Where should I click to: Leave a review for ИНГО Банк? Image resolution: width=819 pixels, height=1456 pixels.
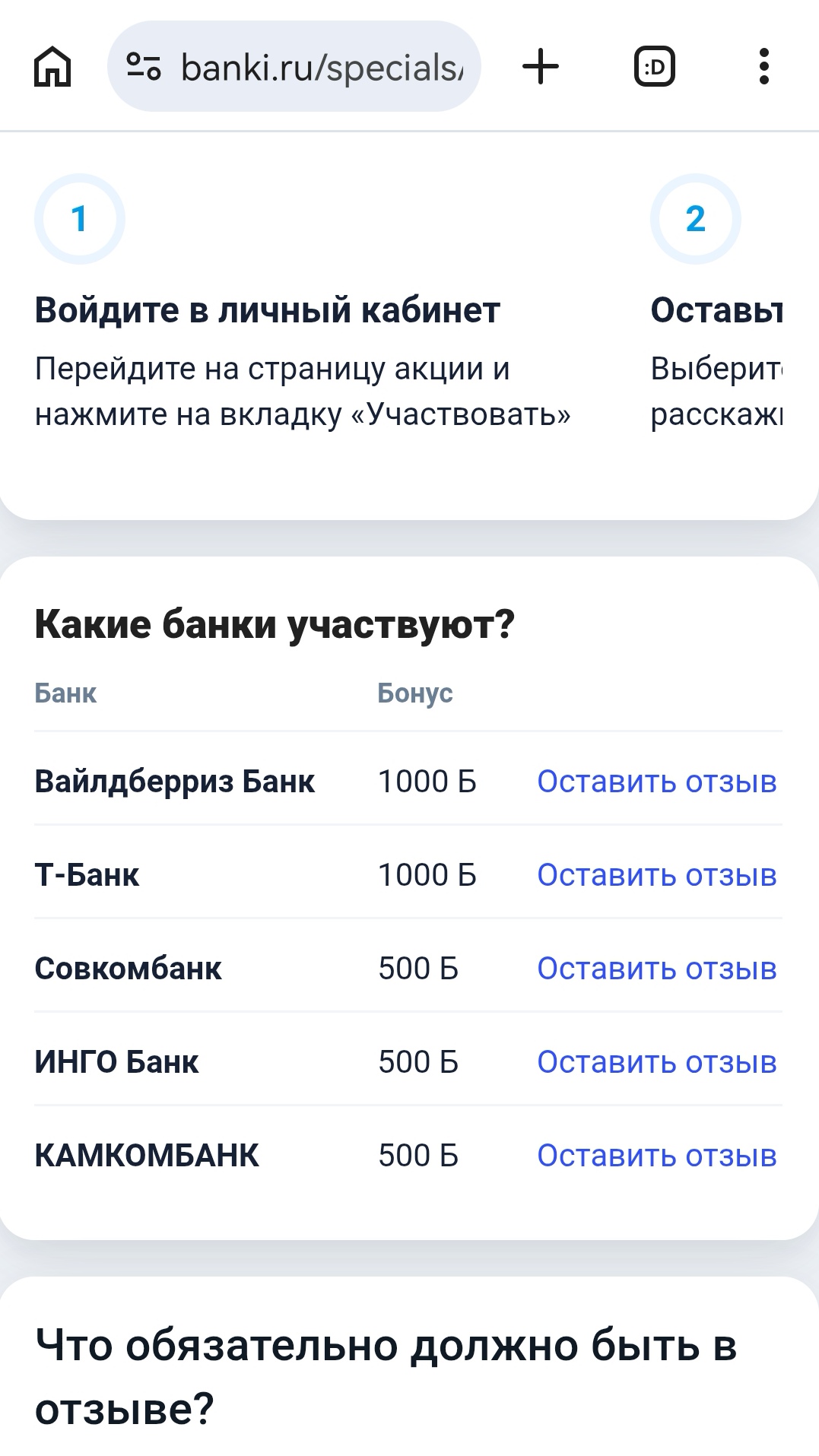coord(656,1062)
